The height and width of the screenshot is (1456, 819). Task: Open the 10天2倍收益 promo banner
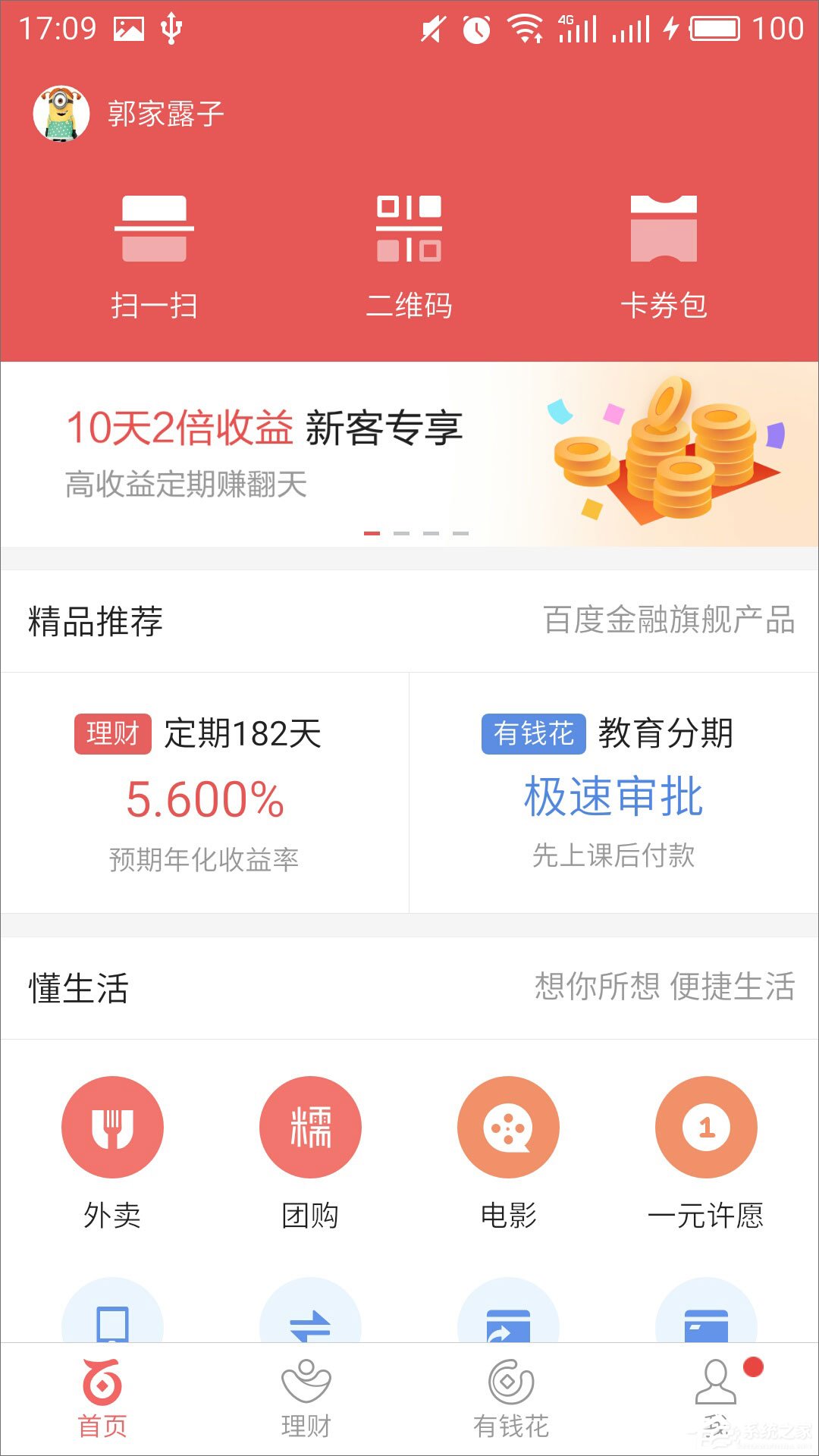[409, 453]
